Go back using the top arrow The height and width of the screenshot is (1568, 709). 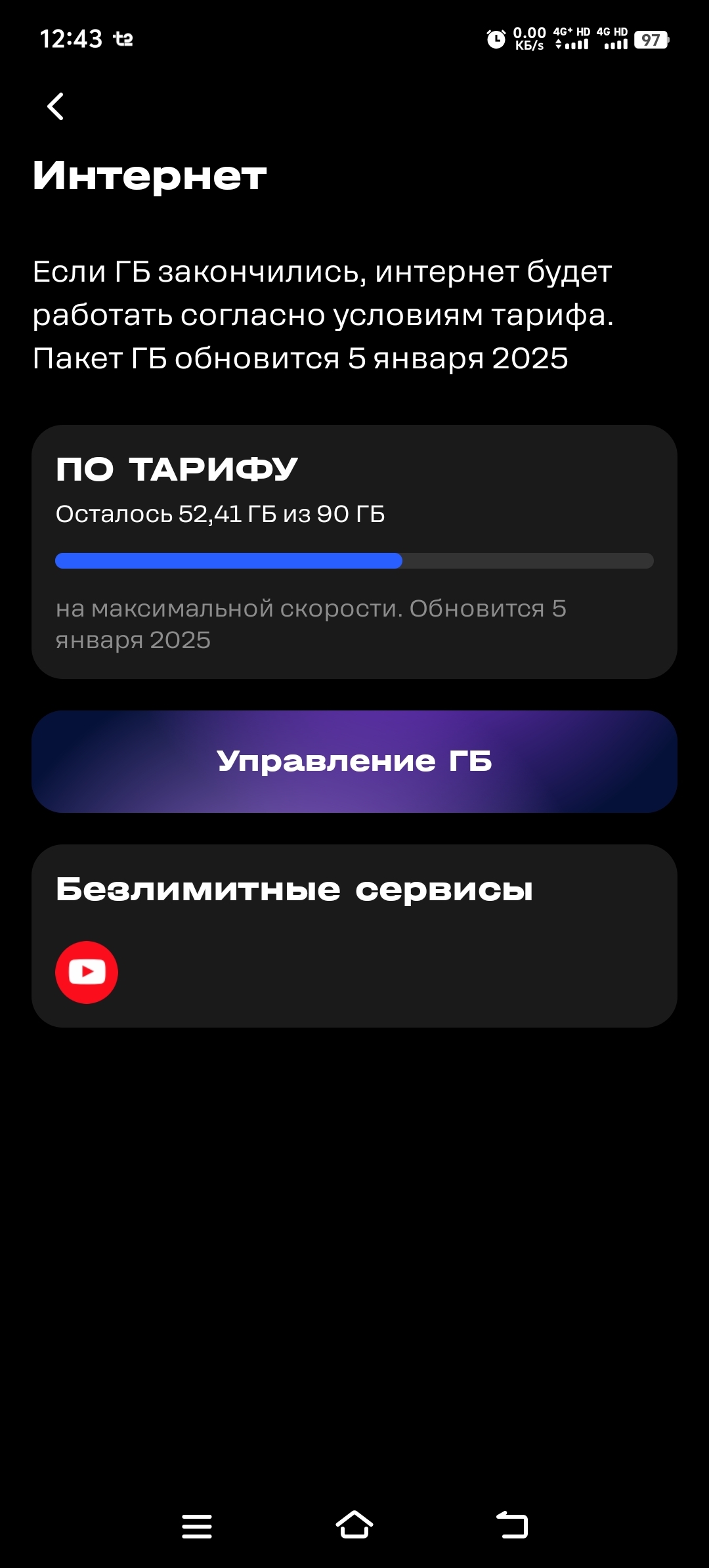click(56, 106)
